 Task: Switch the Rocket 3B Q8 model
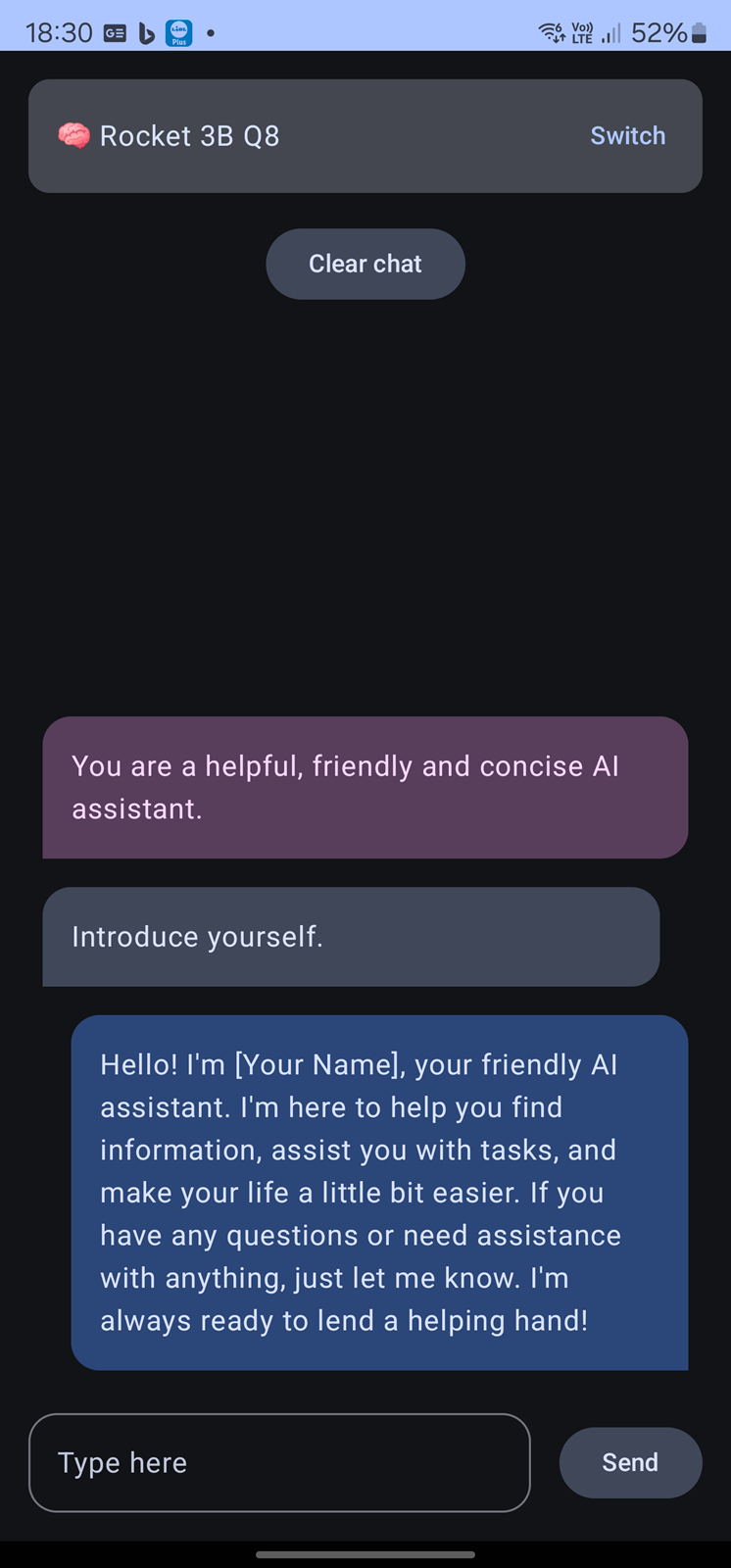pos(627,136)
